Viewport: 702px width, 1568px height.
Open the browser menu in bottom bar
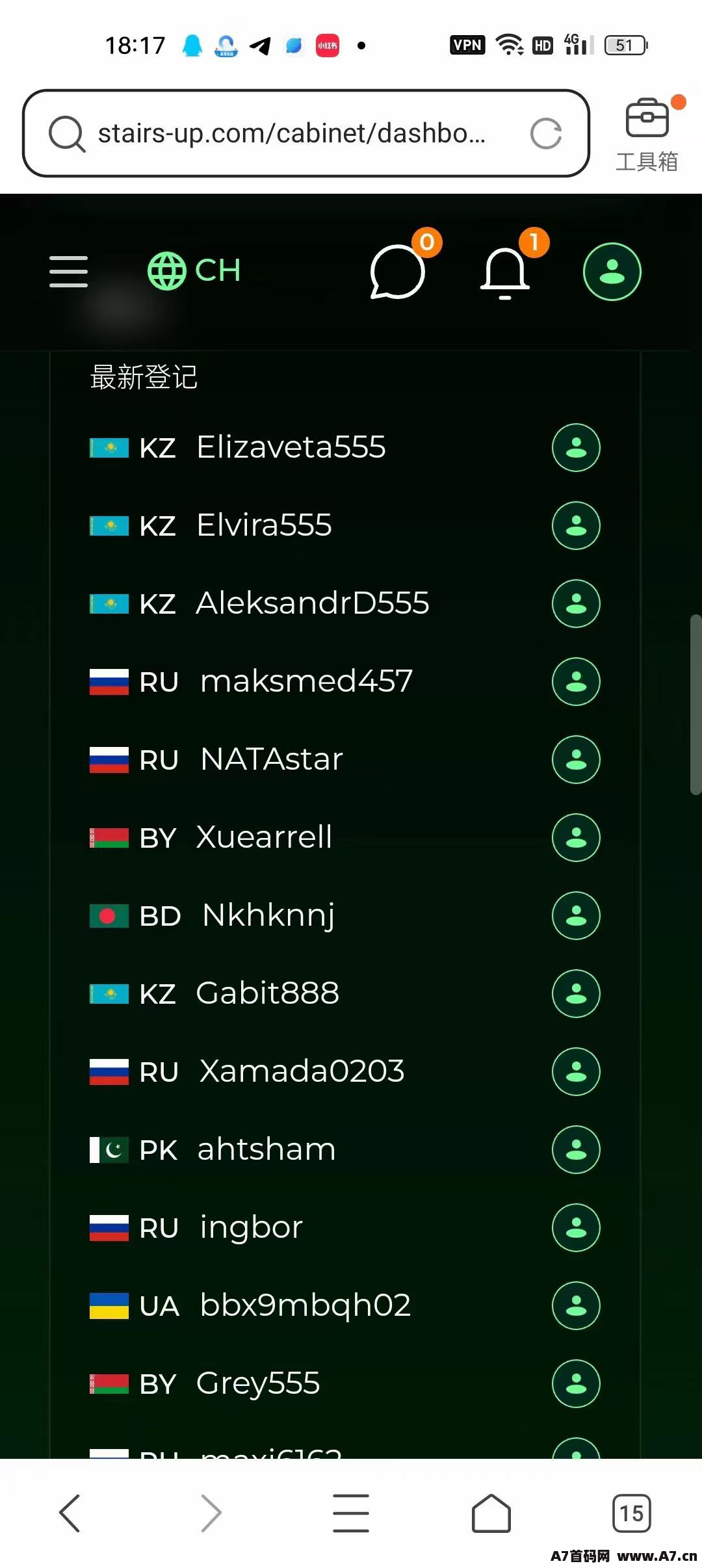point(351,1513)
